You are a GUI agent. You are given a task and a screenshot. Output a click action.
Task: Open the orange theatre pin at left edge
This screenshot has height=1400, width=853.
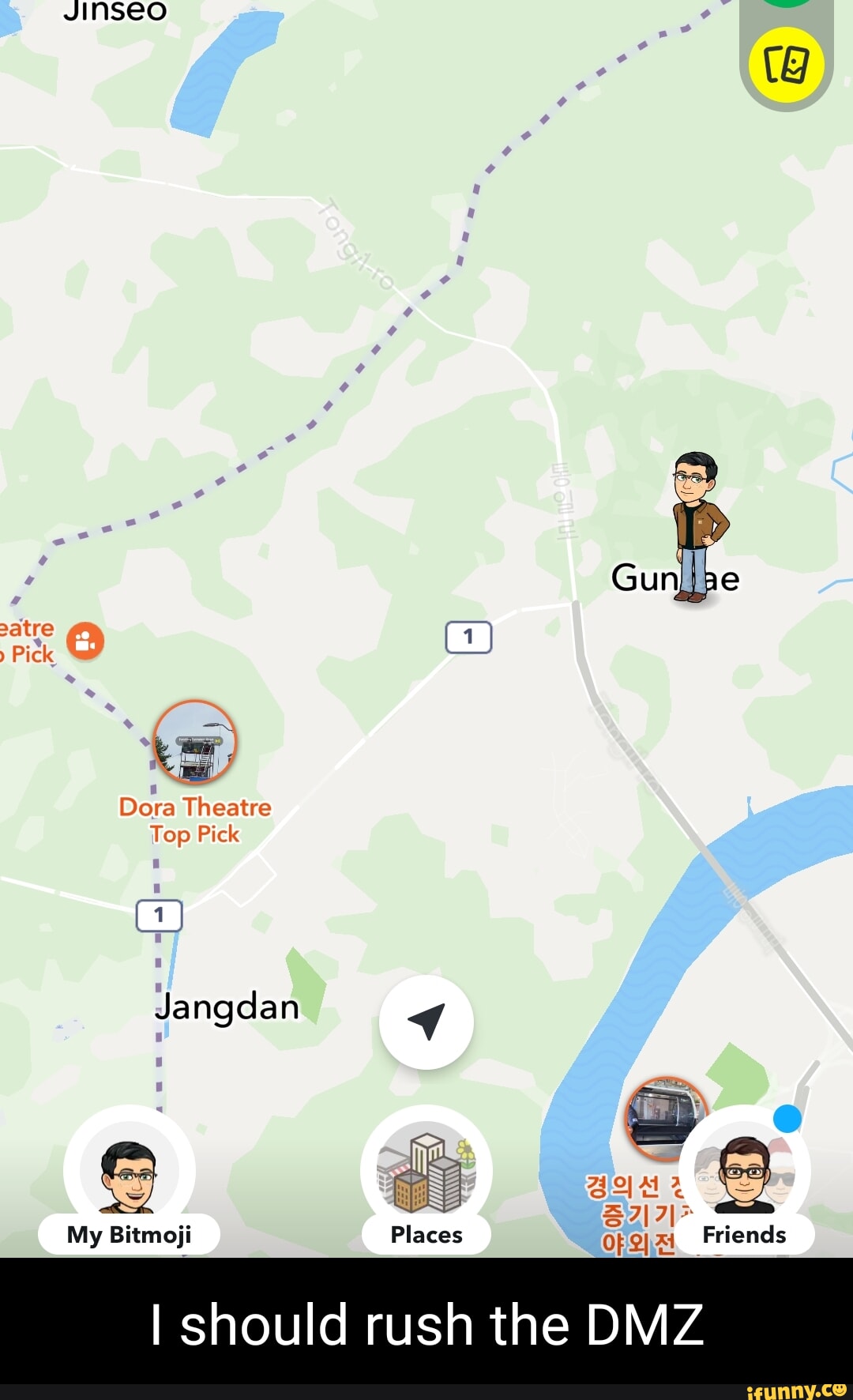(85, 641)
